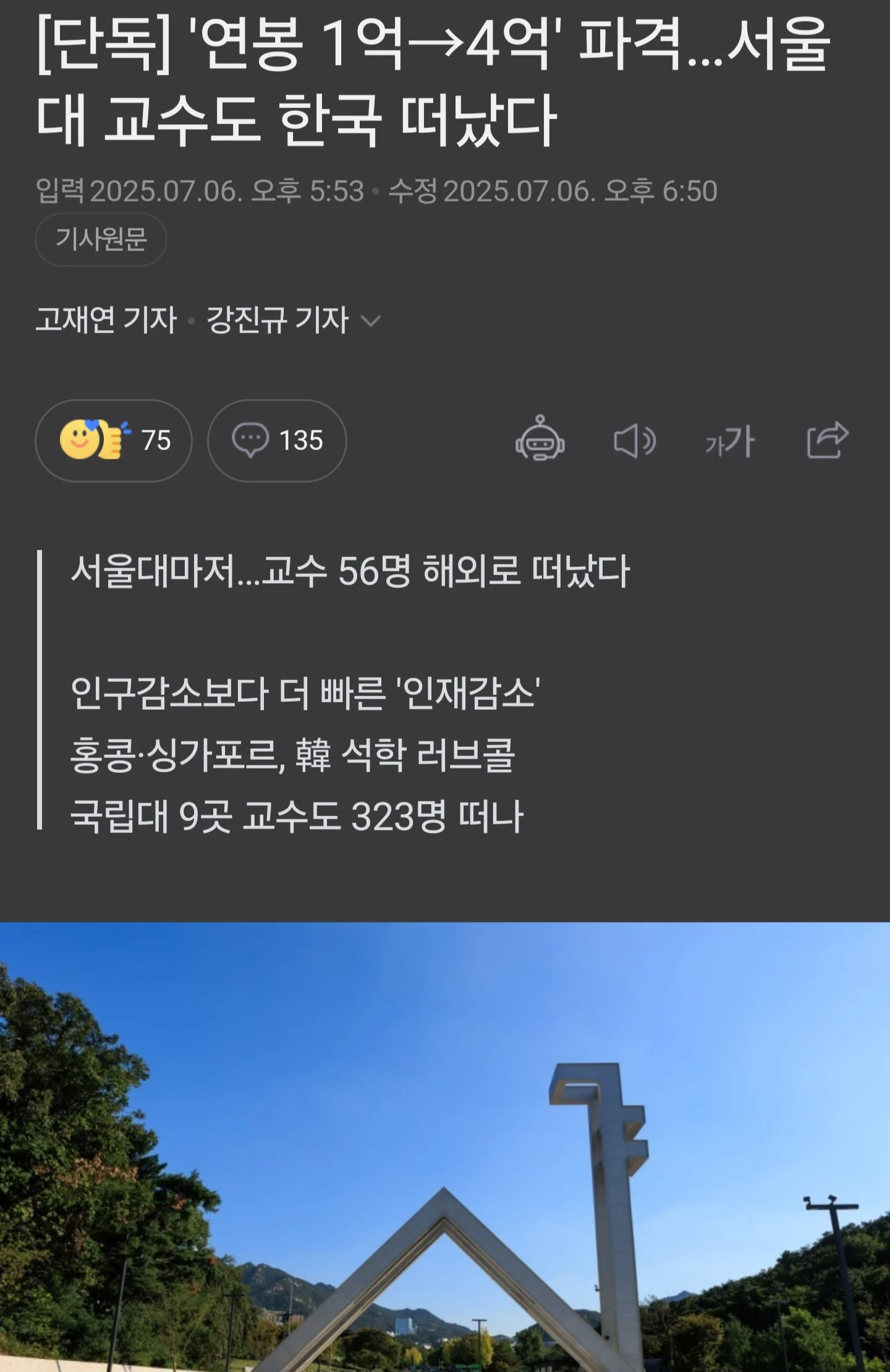Open the AI summary robot icon
The height and width of the screenshot is (1372, 890).
coord(540,440)
